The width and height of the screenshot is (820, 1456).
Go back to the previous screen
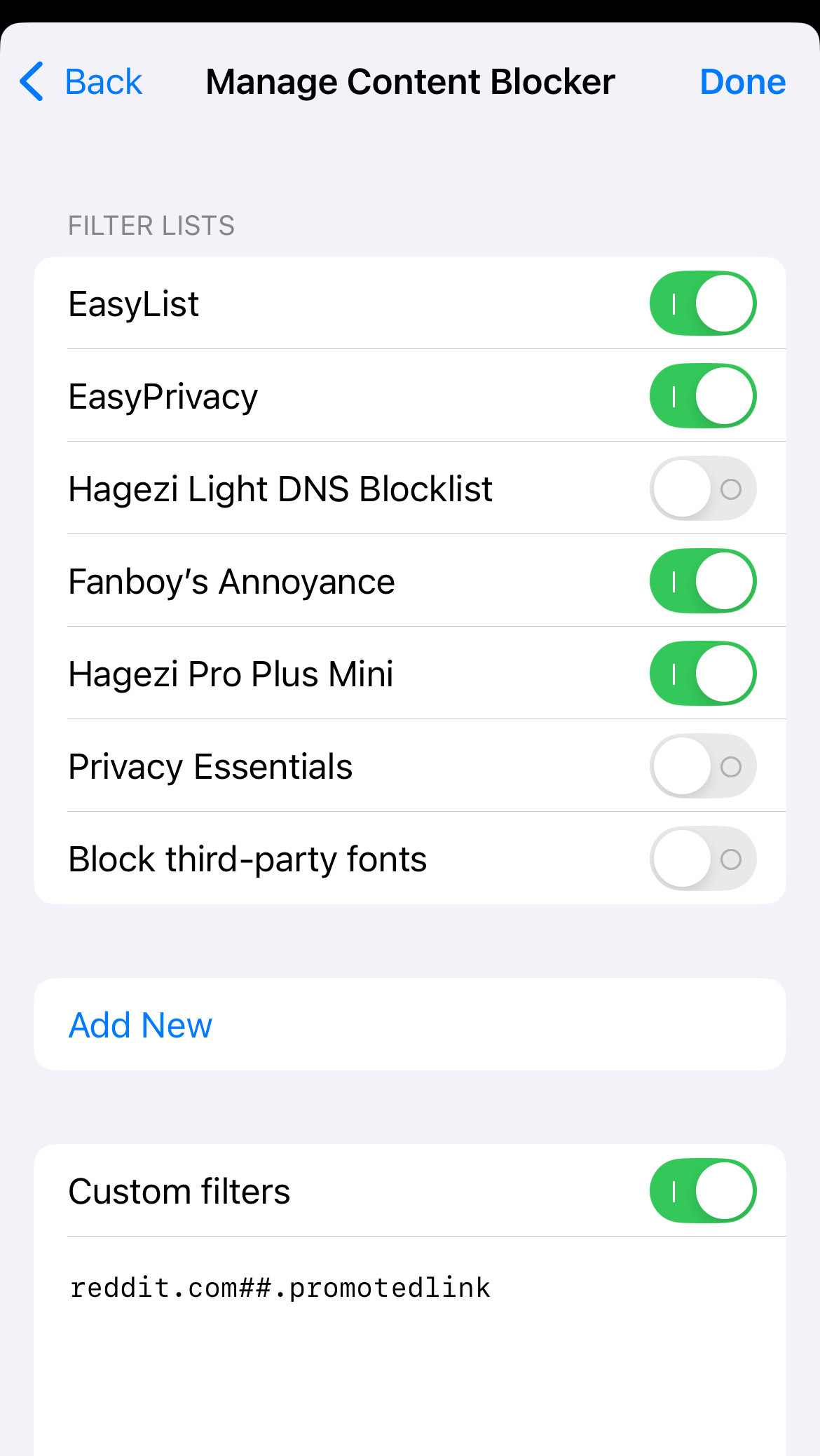click(x=81, y=82)
